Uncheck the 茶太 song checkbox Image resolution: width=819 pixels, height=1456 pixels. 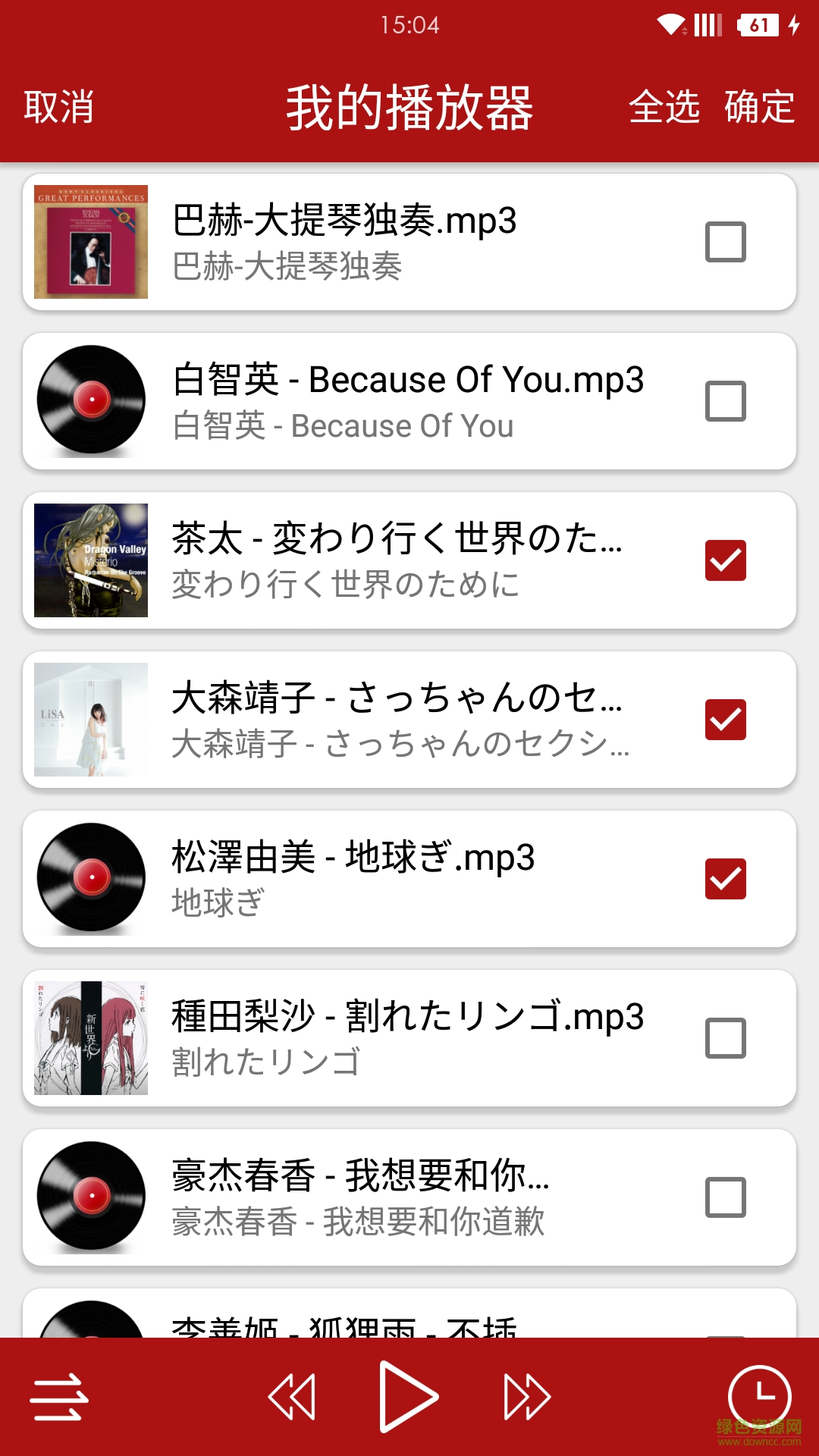point(726,560)
